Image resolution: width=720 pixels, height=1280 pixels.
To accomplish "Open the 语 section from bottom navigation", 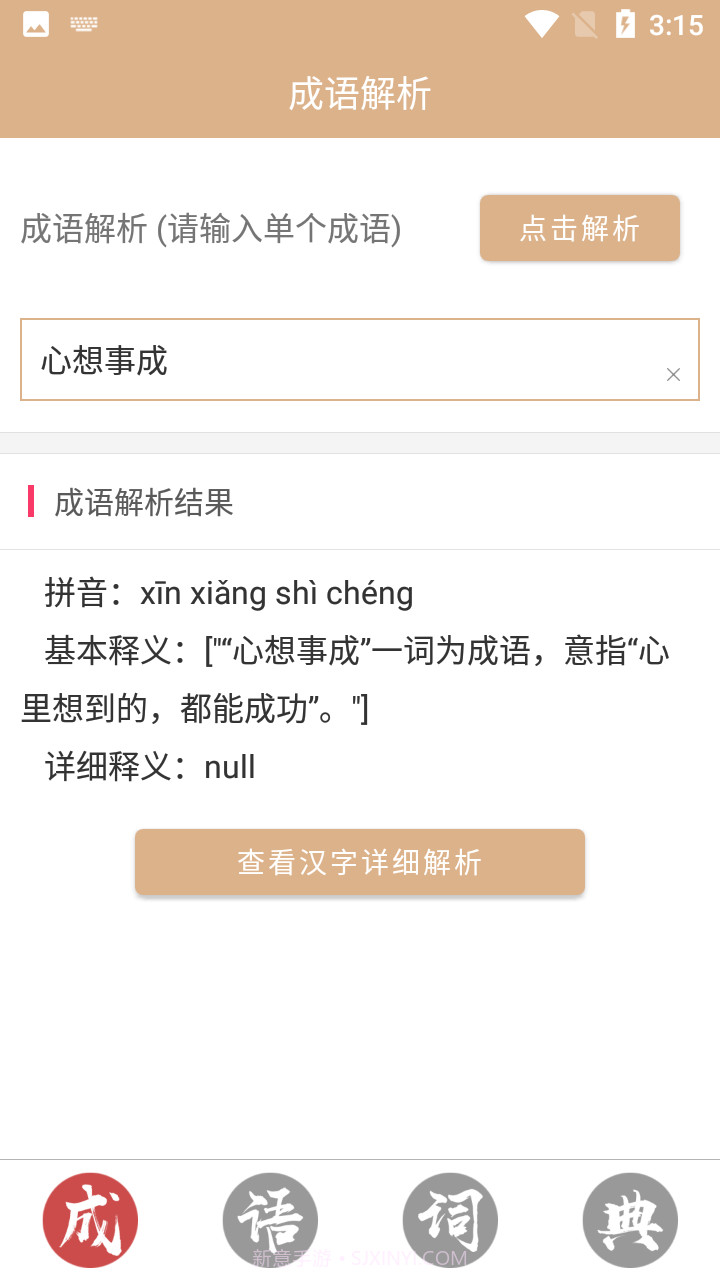I will (x=270, y=1220).
